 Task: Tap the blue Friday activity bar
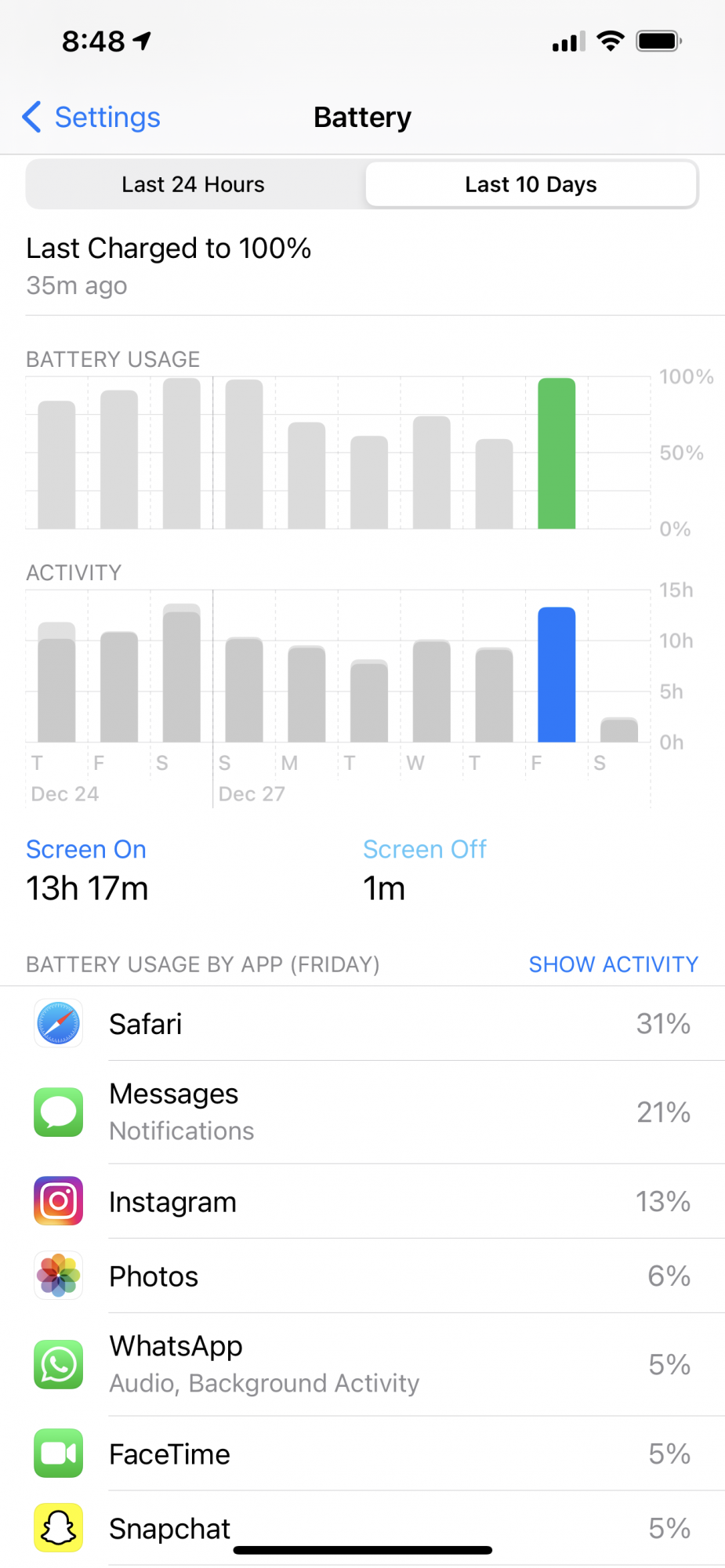coord(556,675)
